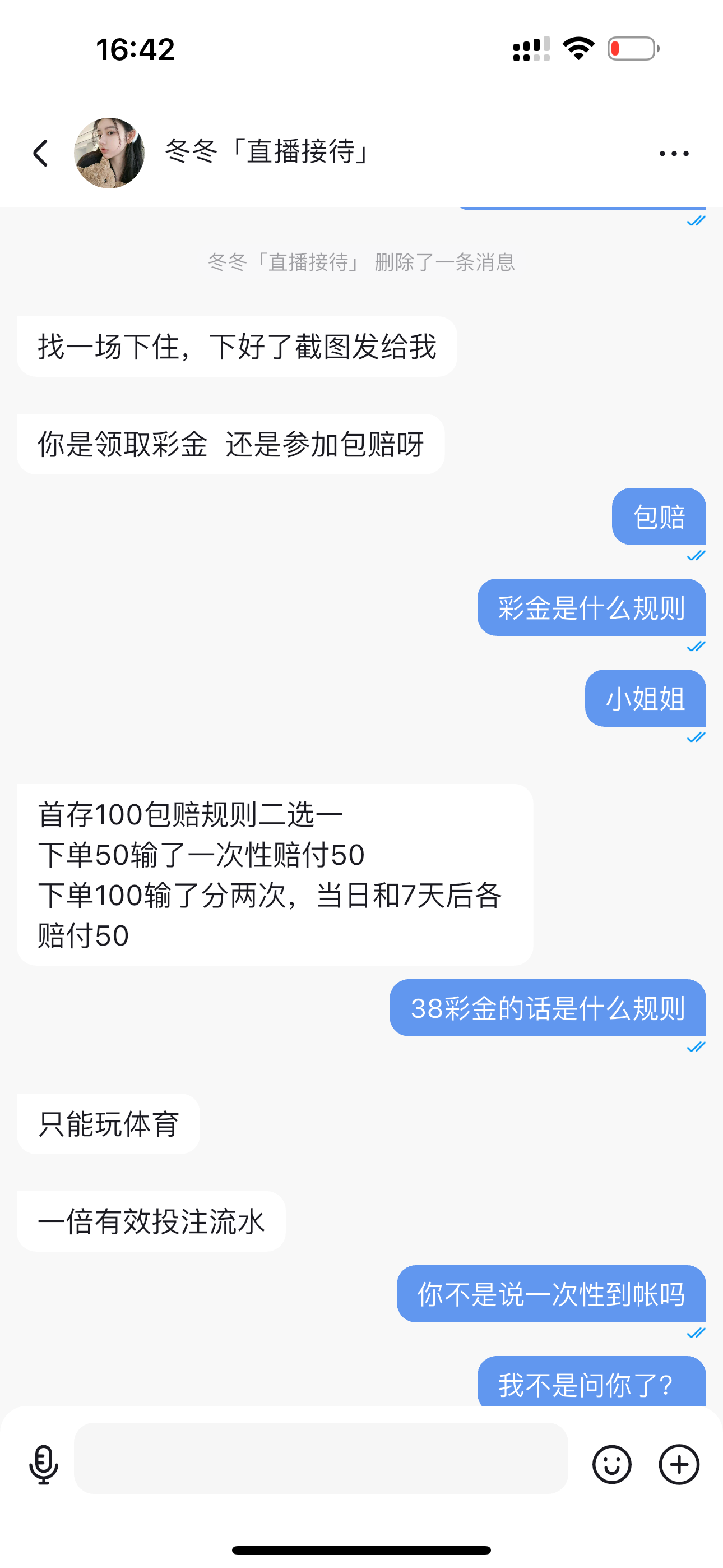Open the plus attachment menu
The width and height of the screenshot is (723, 1568).
(x=679, y=1464)
